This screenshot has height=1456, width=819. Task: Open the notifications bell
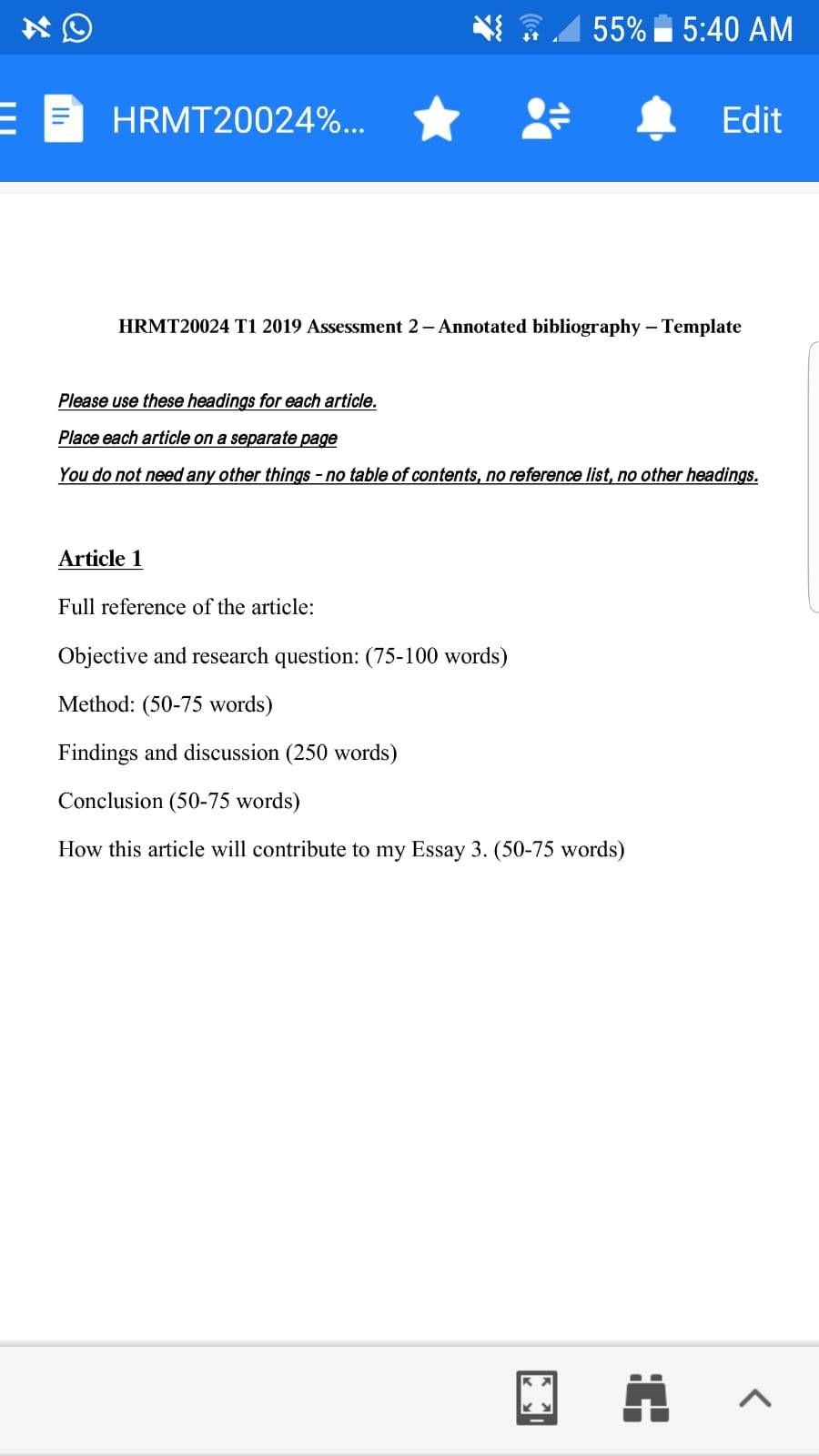click(x=656, y=119)
